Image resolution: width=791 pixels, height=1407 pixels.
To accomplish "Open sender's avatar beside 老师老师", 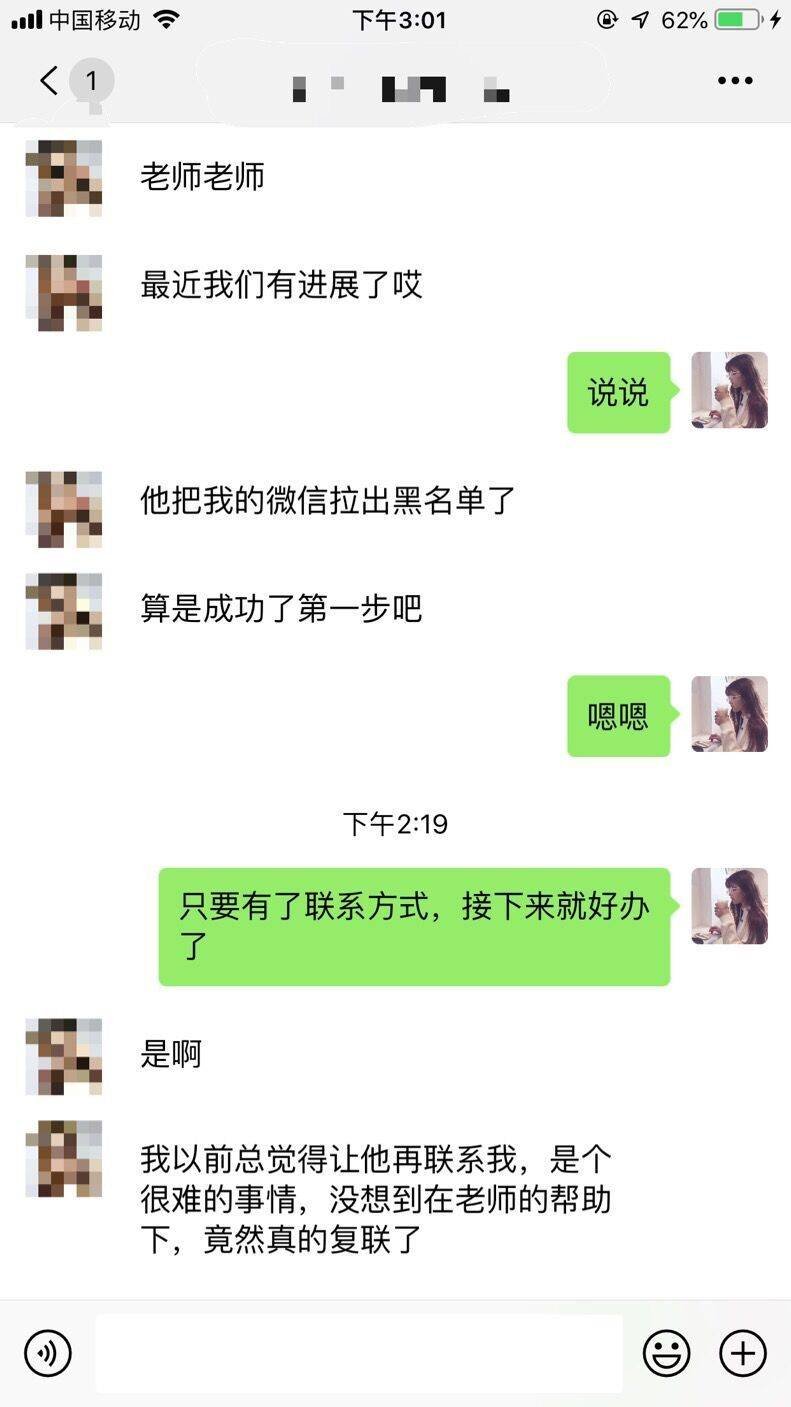I will (64, 178).
